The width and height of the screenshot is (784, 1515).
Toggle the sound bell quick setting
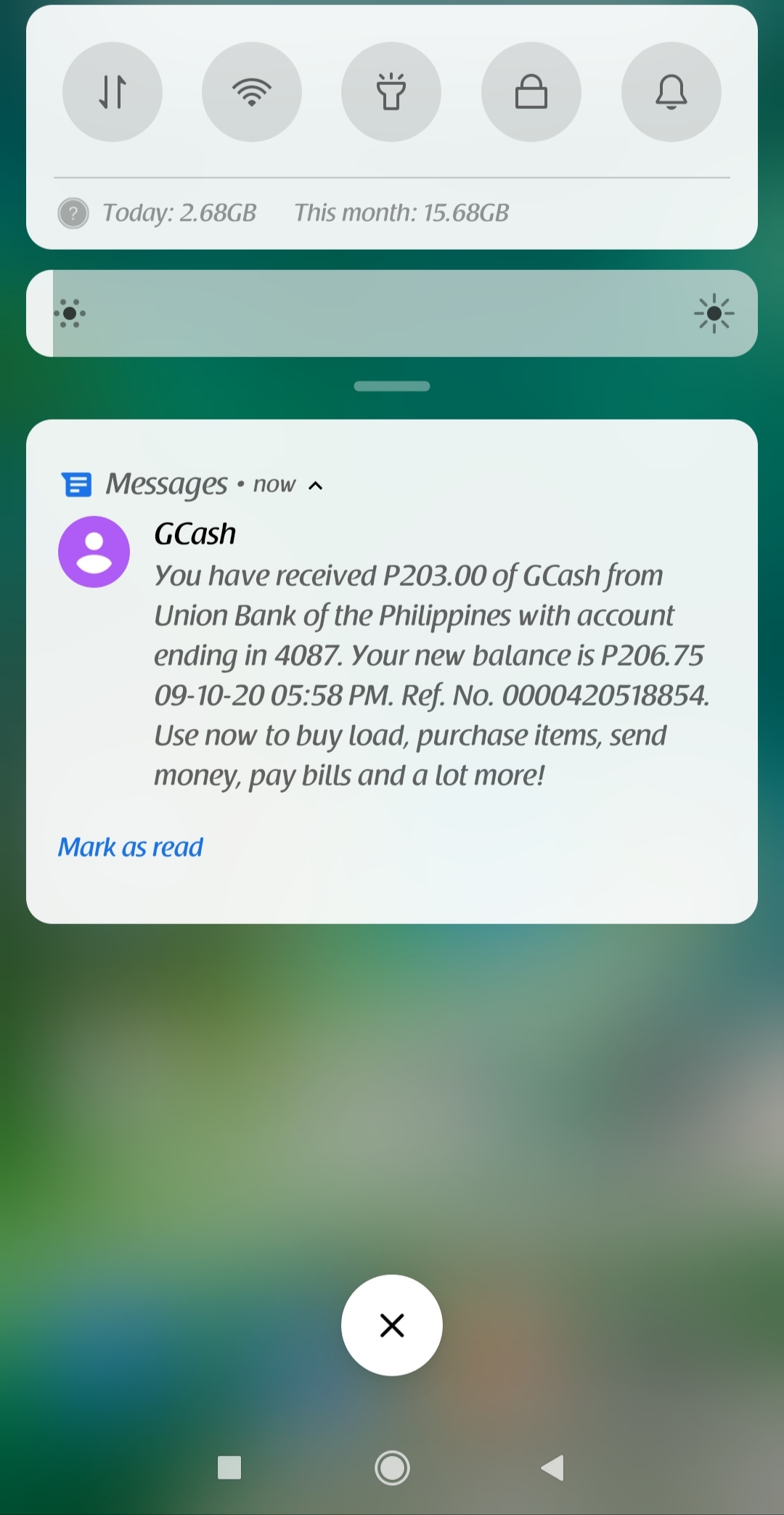671,92
